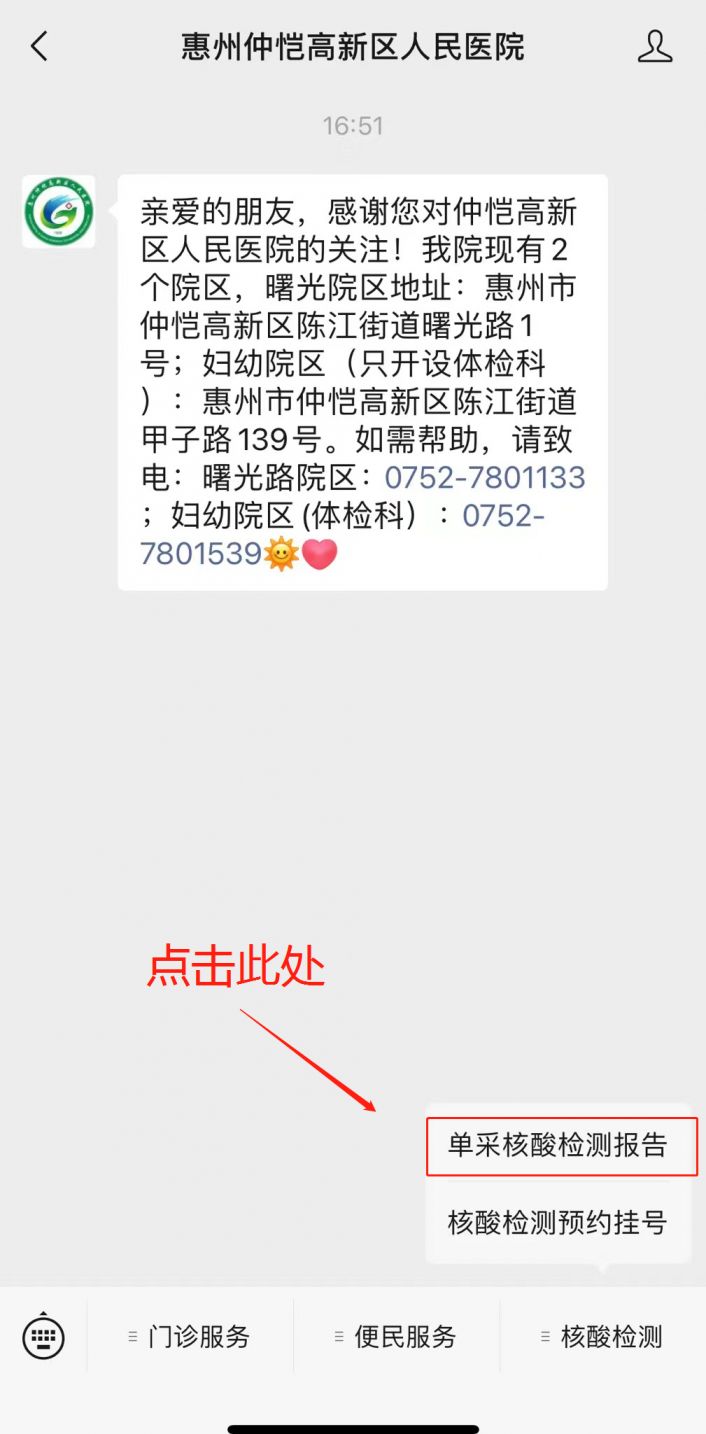Viewport: 706px width, 1434px height.
Task: Call the 0752-7801539 phone link
Action: point(342,535)
